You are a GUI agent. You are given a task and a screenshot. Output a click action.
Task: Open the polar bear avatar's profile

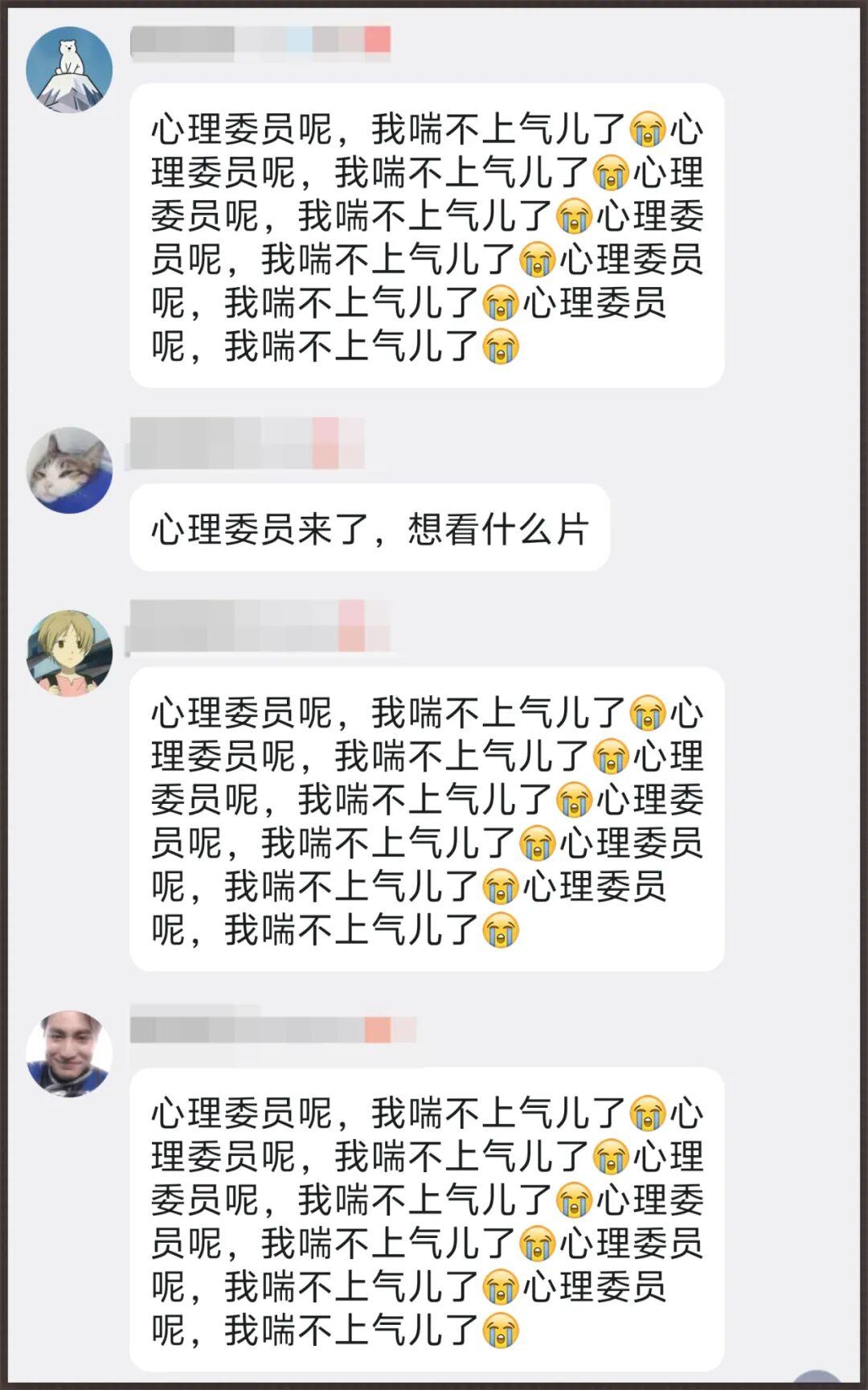point(69,70)
